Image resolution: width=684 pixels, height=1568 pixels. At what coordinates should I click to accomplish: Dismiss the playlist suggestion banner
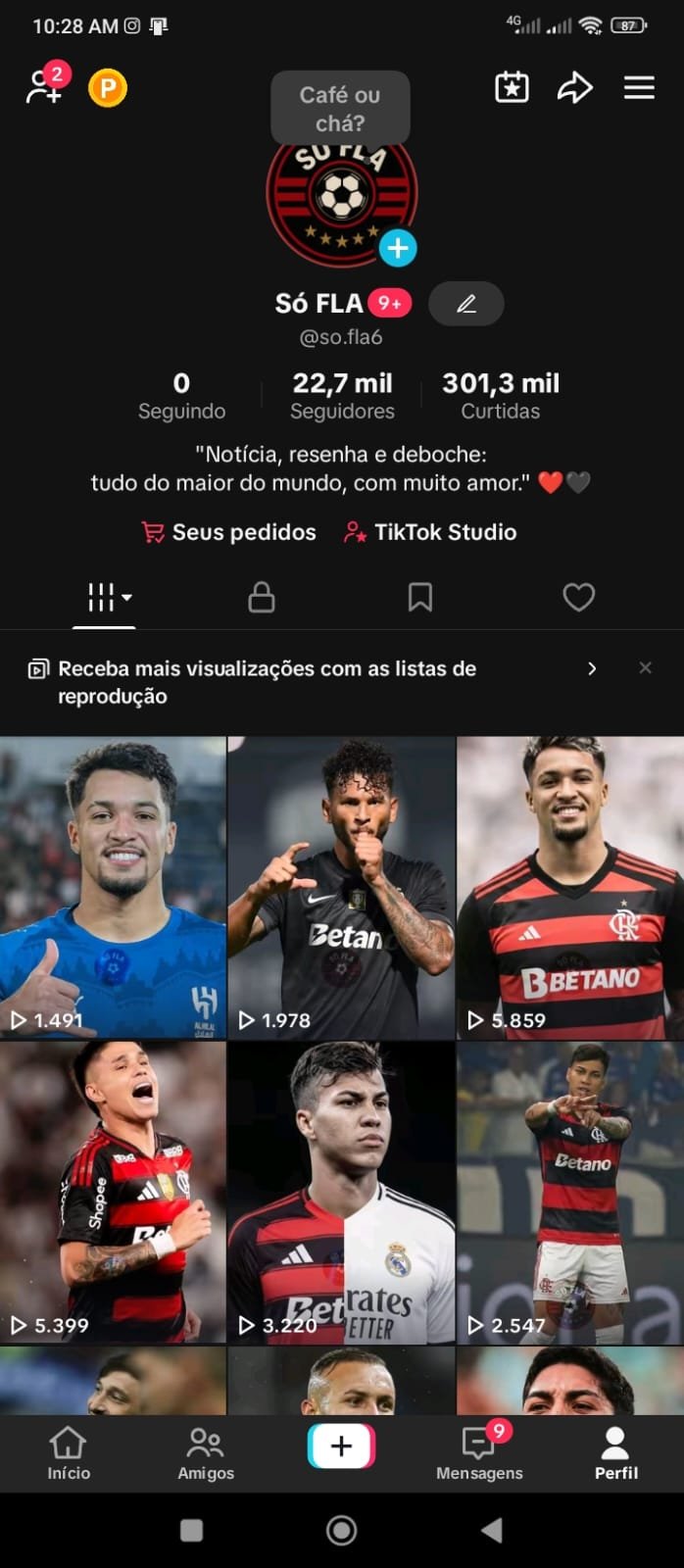tap(645, 668)
